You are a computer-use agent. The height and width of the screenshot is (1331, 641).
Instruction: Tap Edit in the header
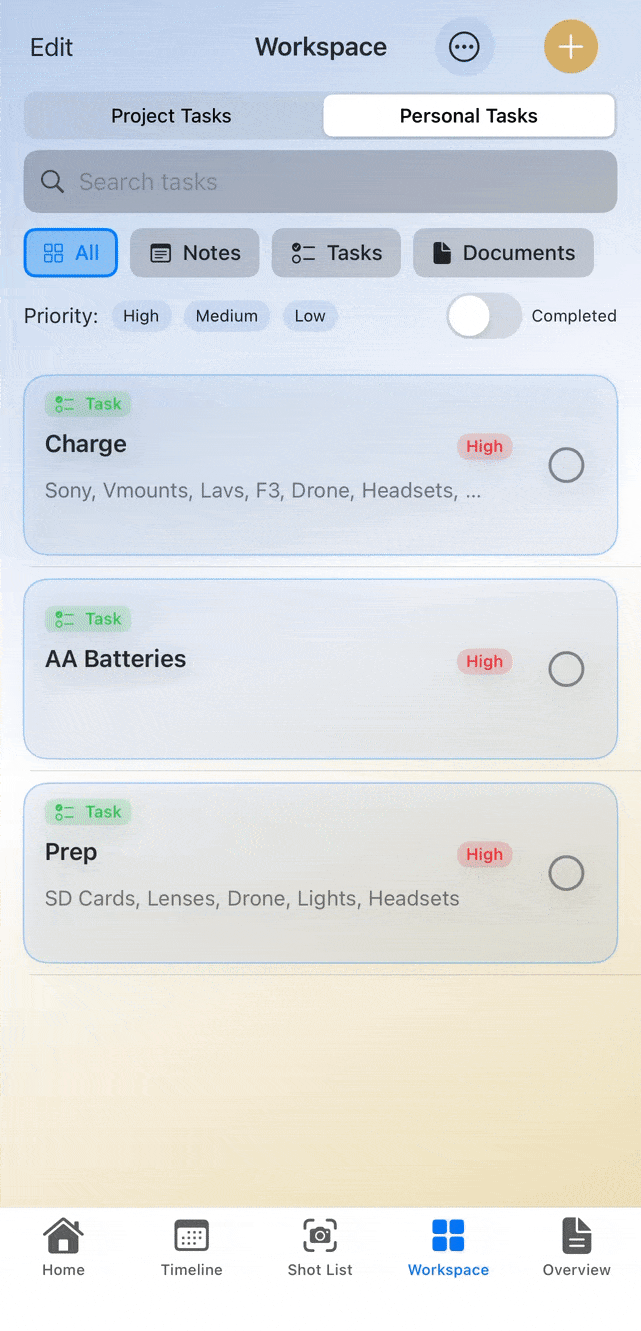52,47
